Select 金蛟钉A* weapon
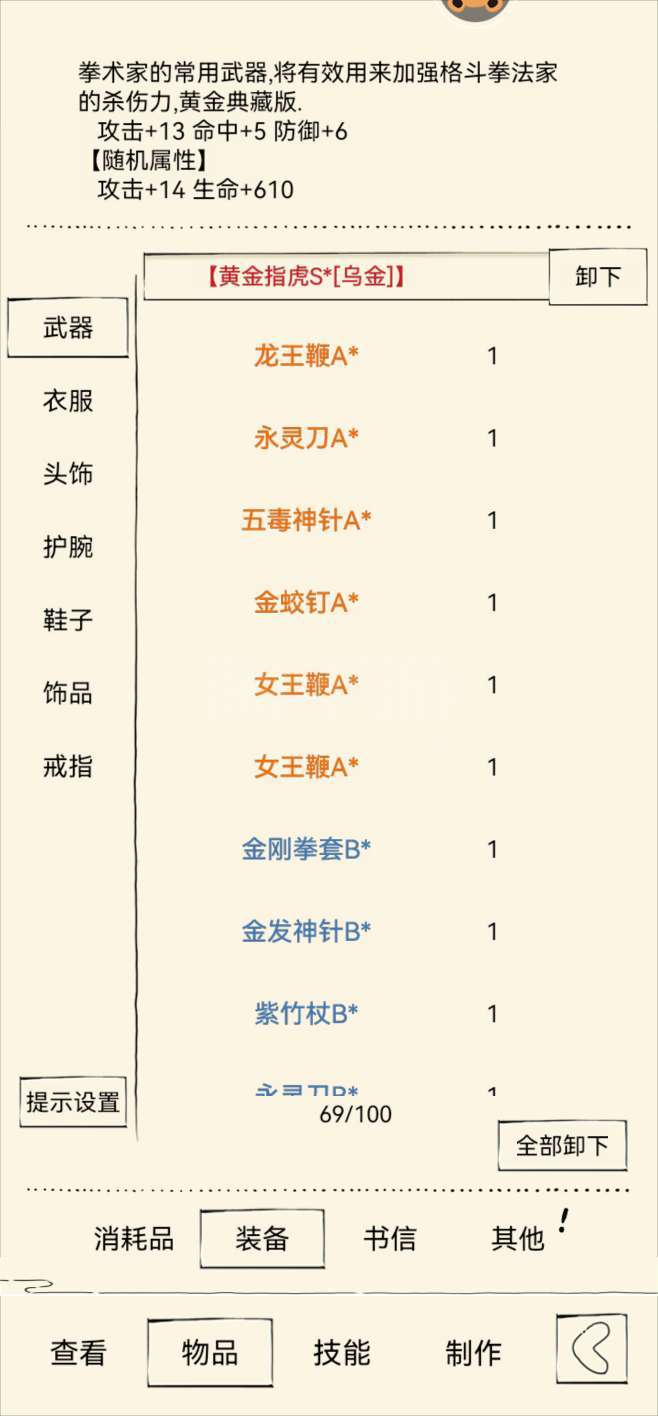Screen dimensions: 658x1416 [x=306, y=602]
